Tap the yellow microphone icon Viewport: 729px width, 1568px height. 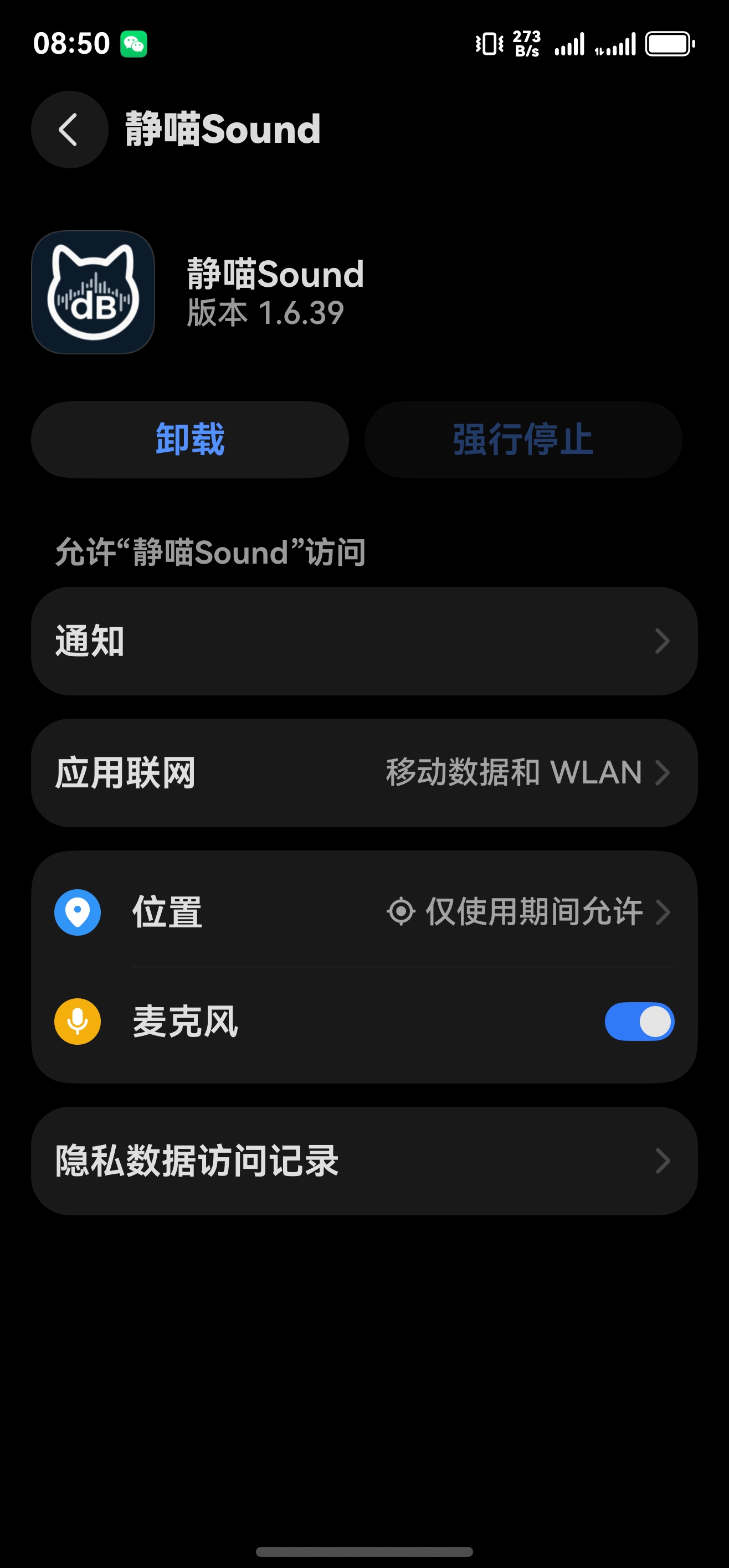pyautogui.click(x=77, y=1022)
